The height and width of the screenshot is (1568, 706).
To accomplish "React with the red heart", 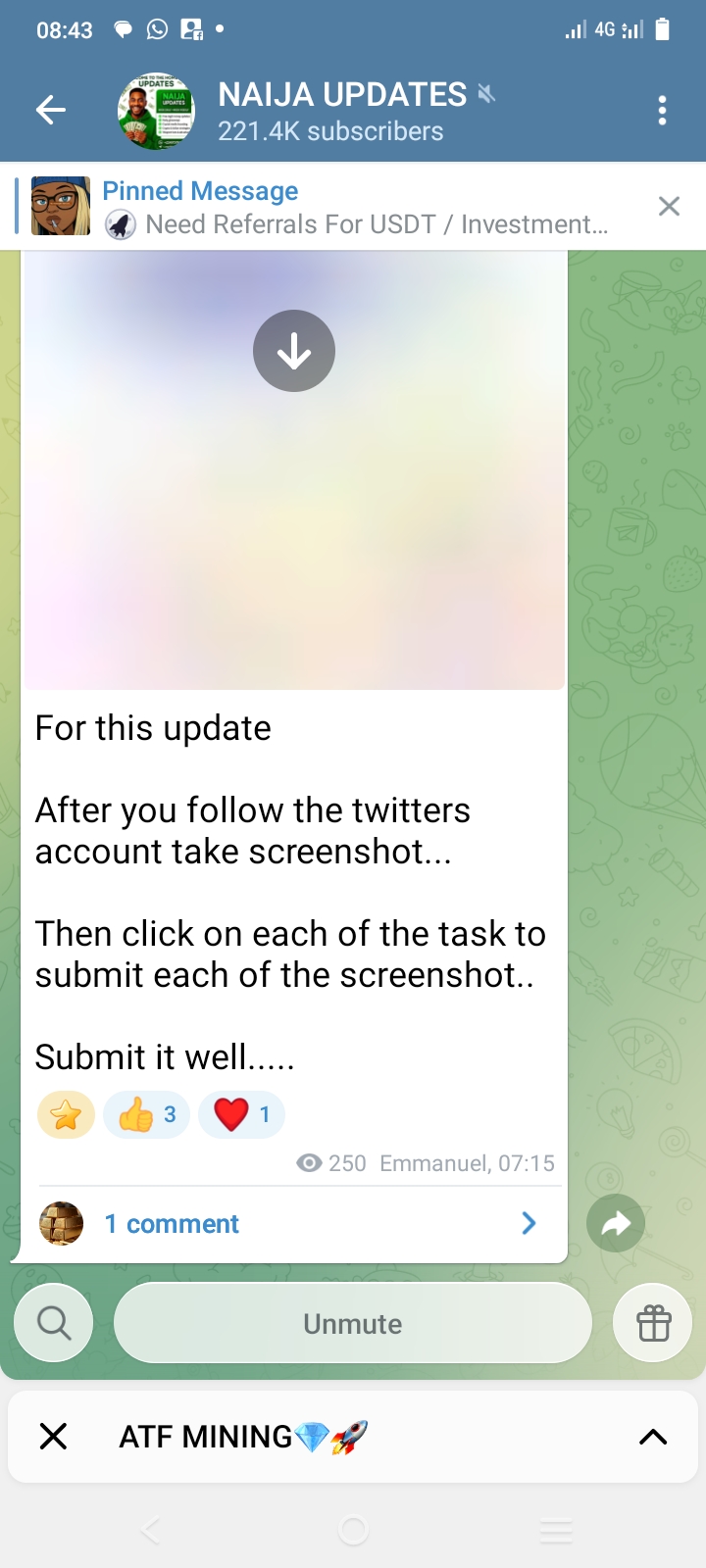I will [241, 1115].
